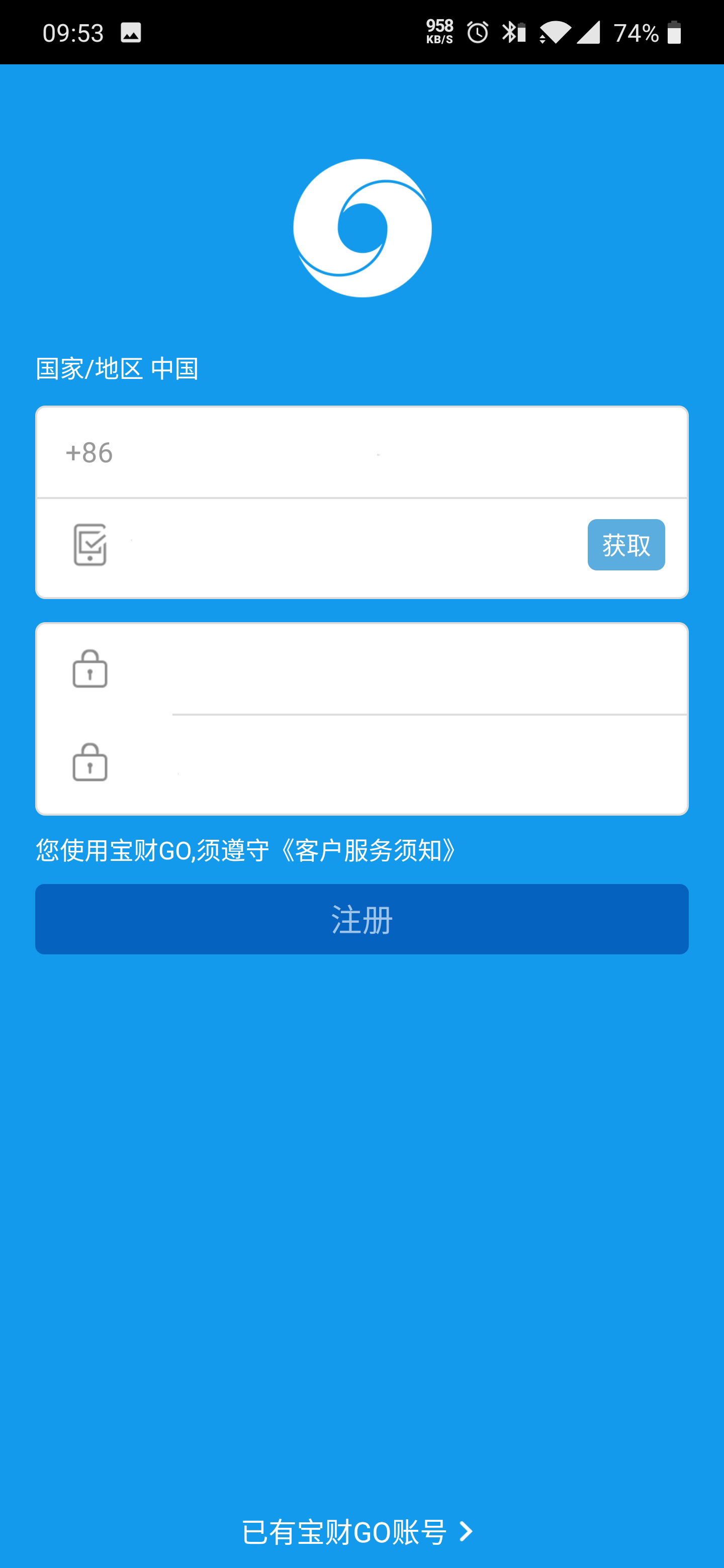
Task: Tap the 获取 verification code button
Action: [625, 545]
